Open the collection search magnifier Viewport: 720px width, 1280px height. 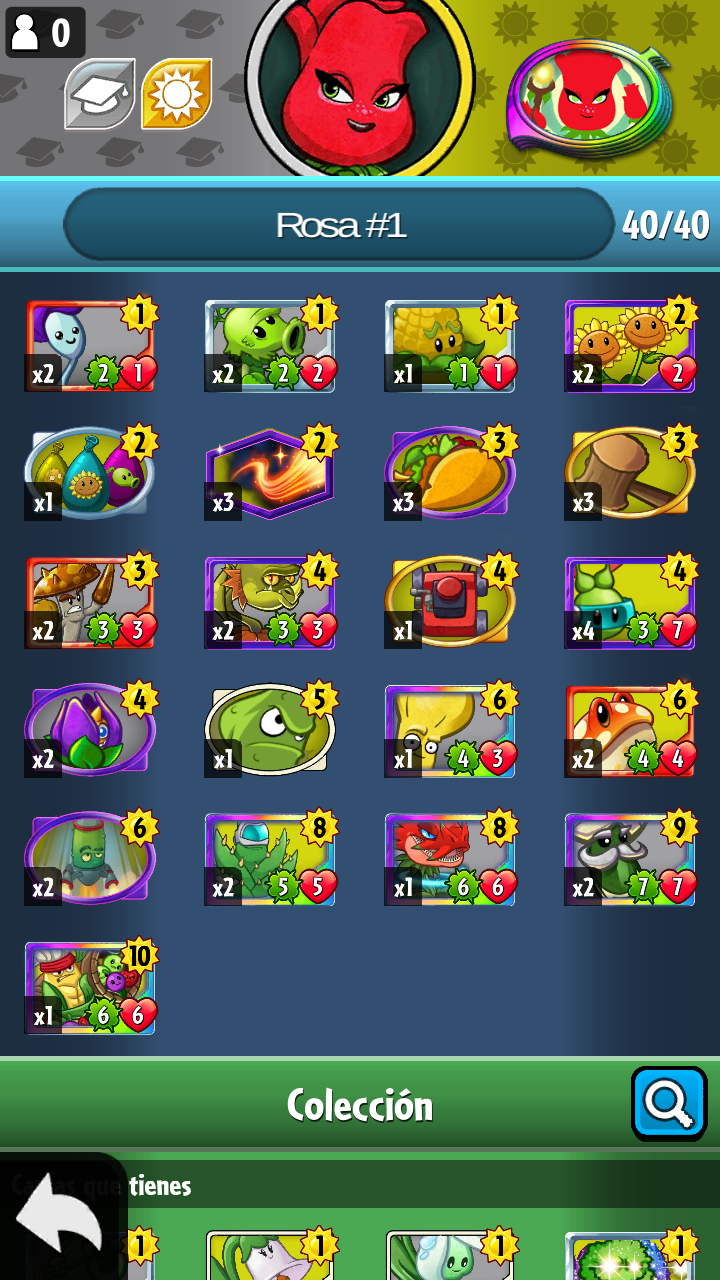coord(669,1103)
